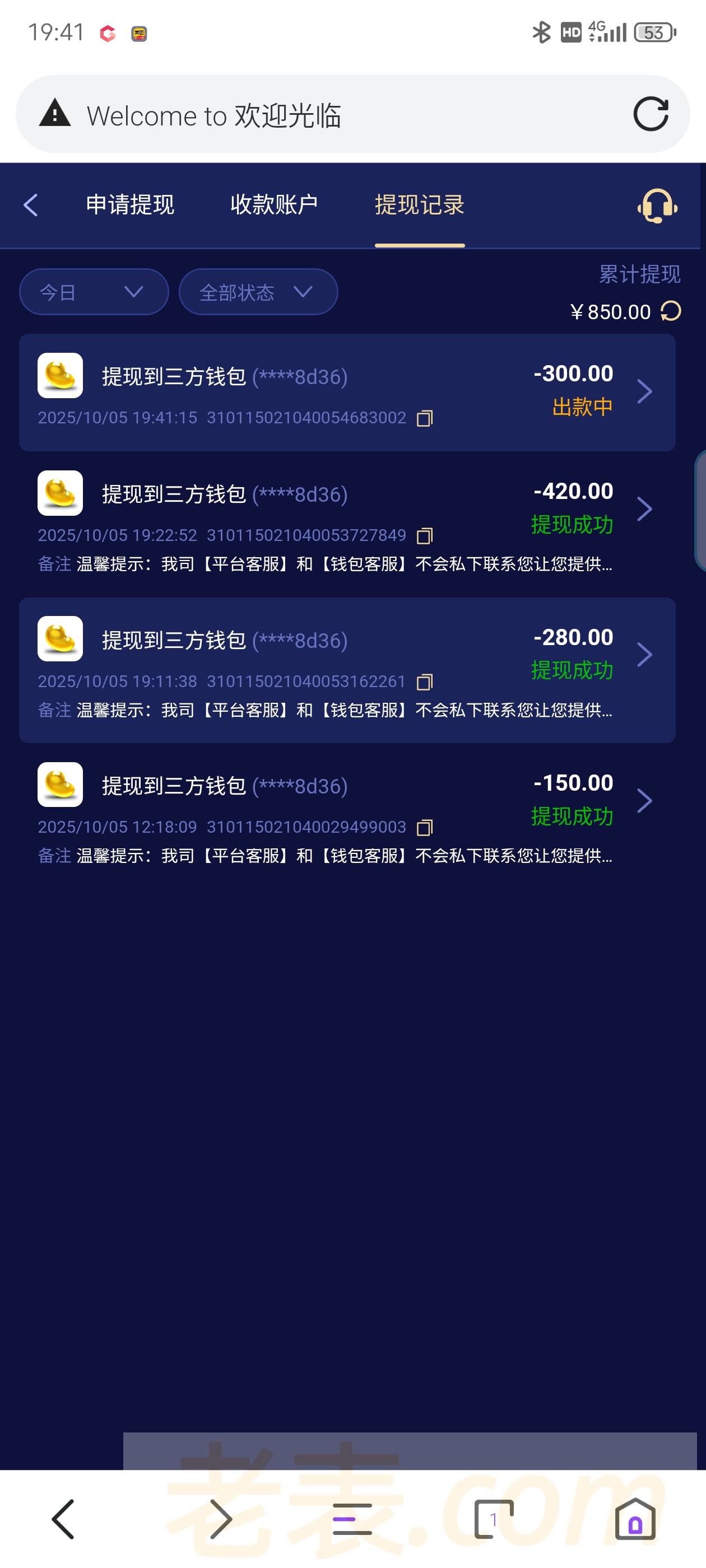
Task: Go to the browser home page
Action: [x=635, y=1519]
